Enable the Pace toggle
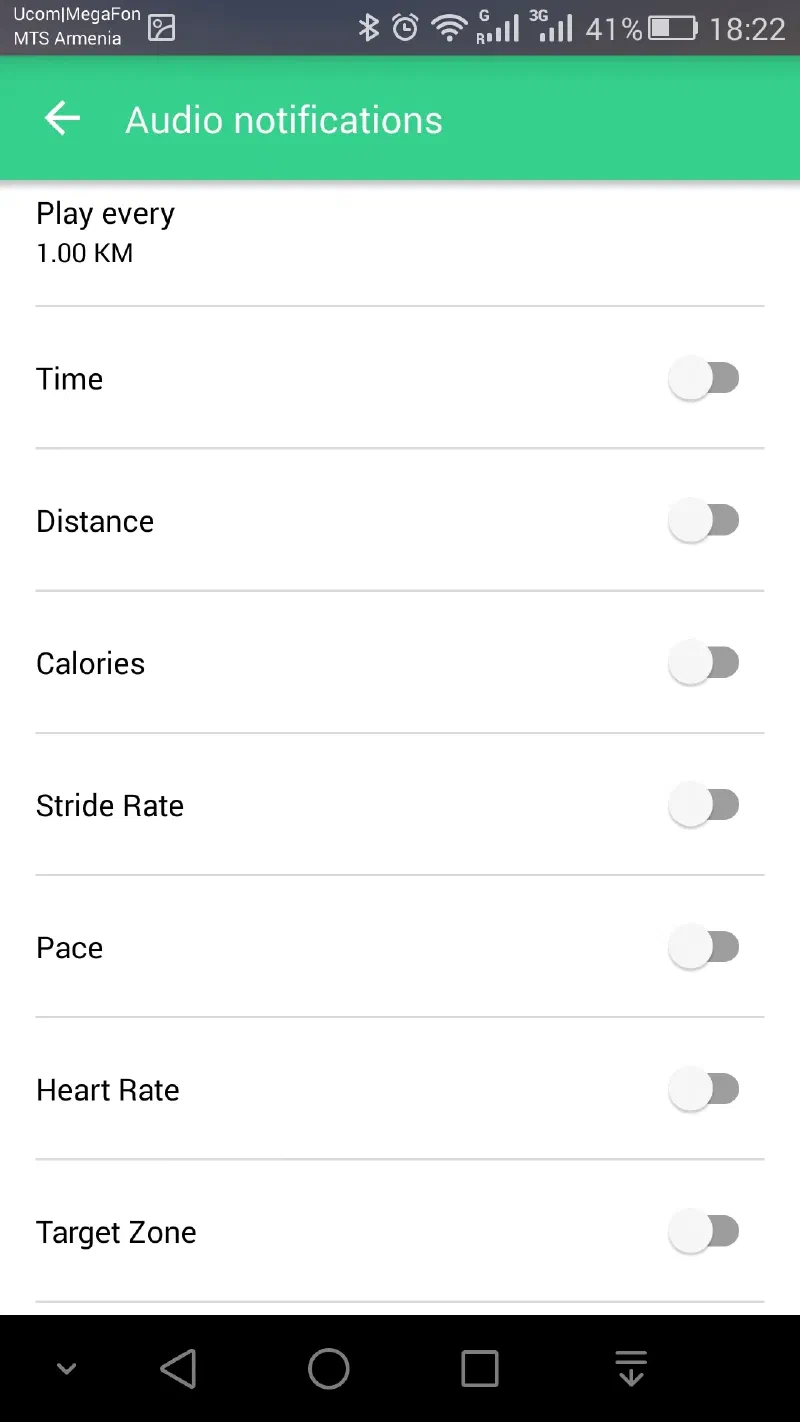Screen dimensions: 800x1422 pyautogui.click(x=704, y=947)
